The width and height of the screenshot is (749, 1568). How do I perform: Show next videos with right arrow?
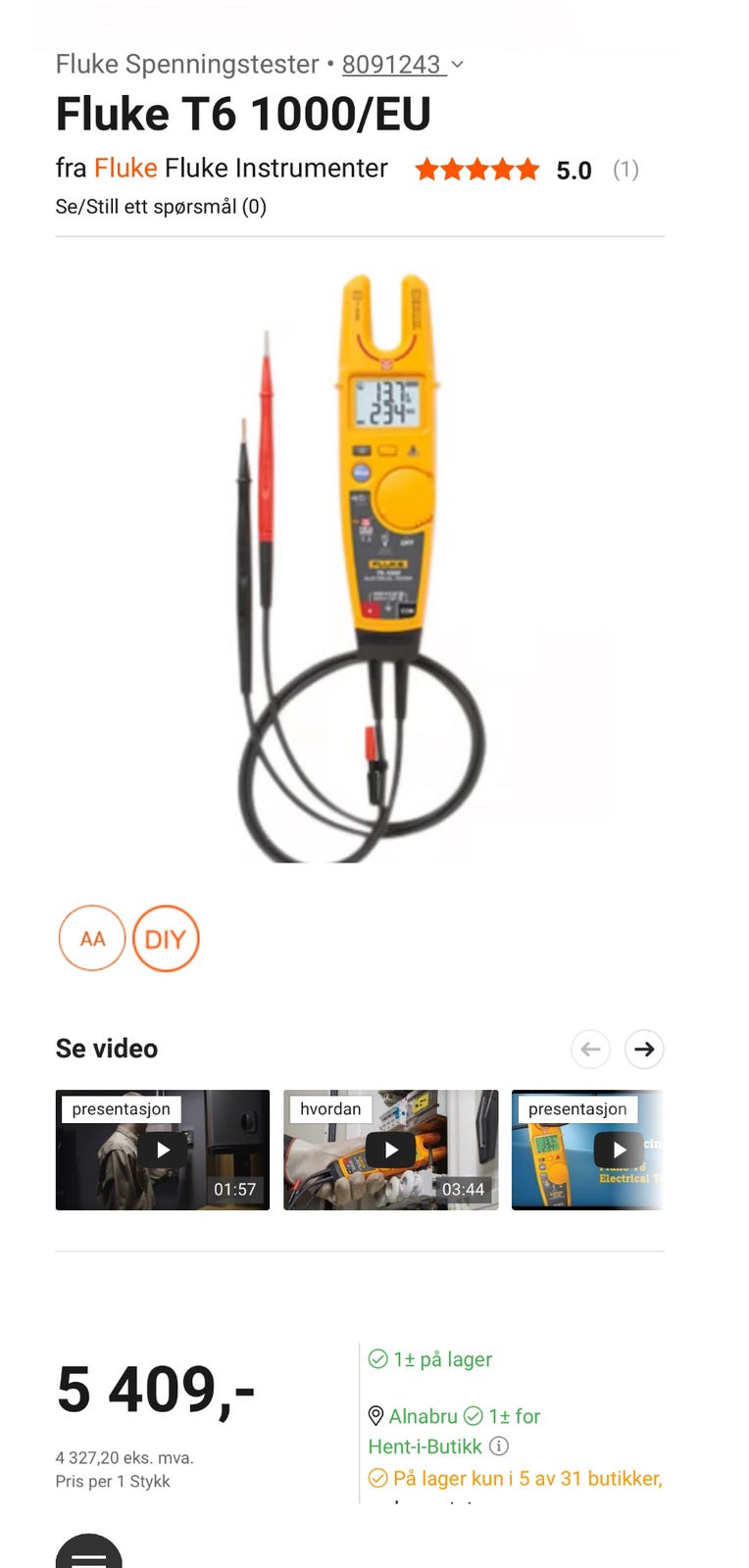pos(644,1049)
